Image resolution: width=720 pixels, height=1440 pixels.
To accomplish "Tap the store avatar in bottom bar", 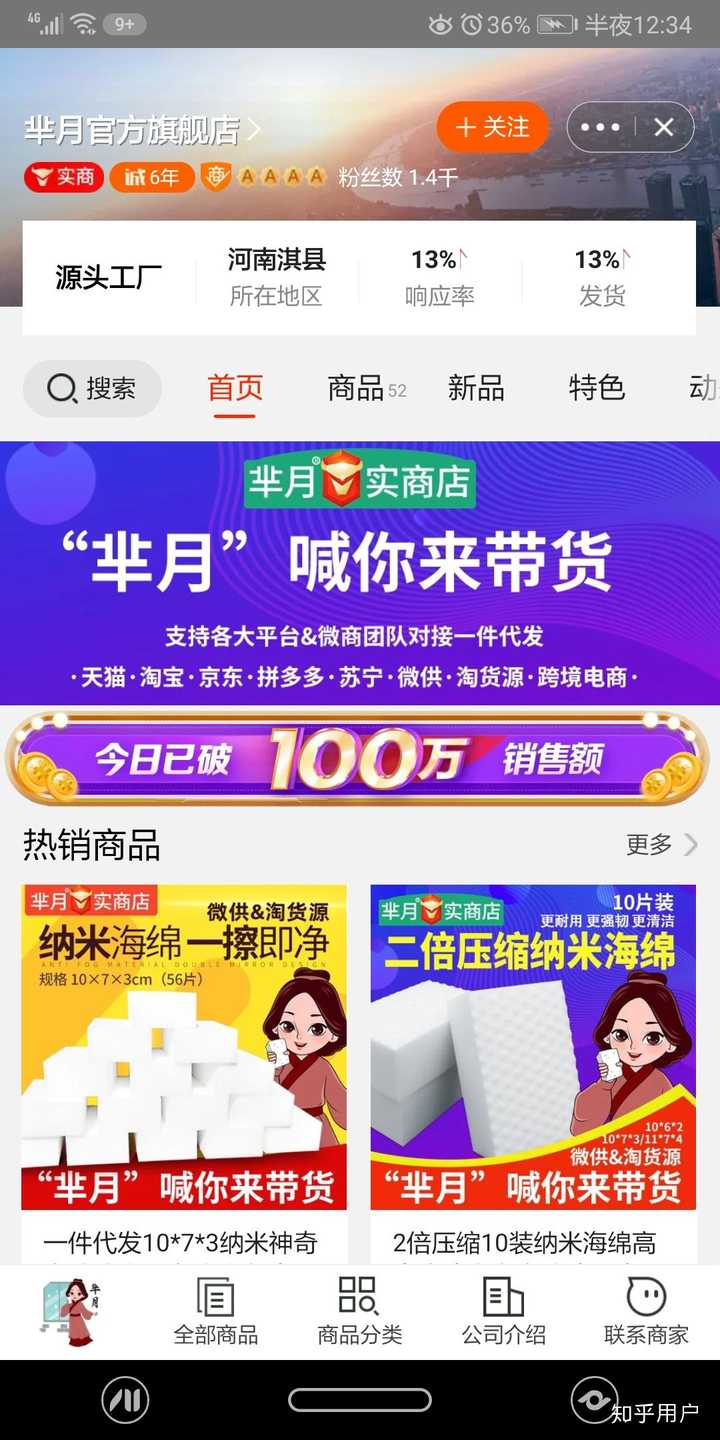I will [x=72, y=1311].
